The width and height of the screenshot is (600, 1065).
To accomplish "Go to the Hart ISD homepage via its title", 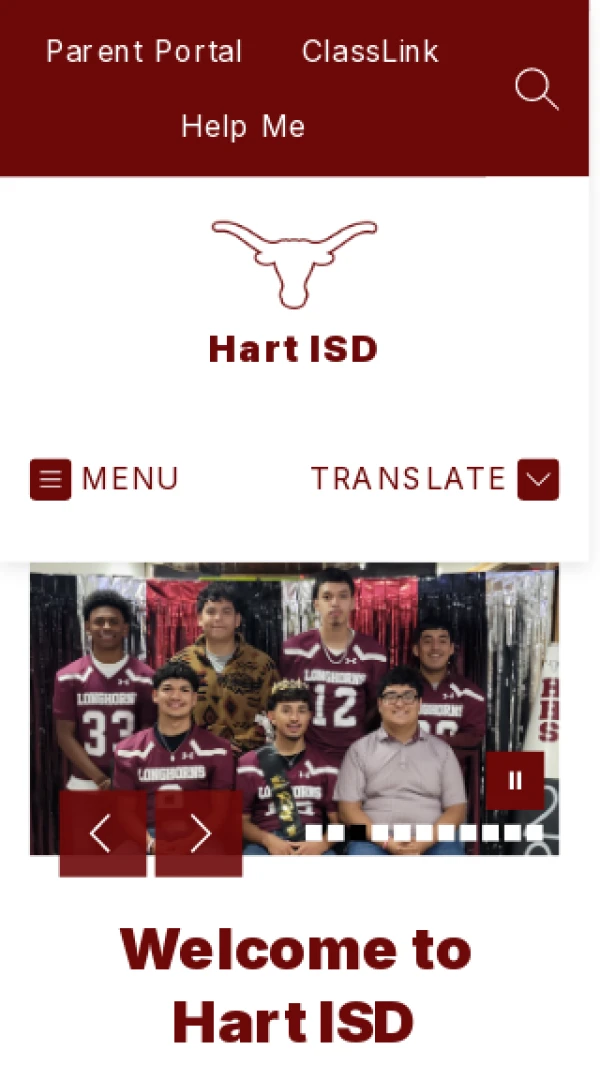I will point(293,349).
